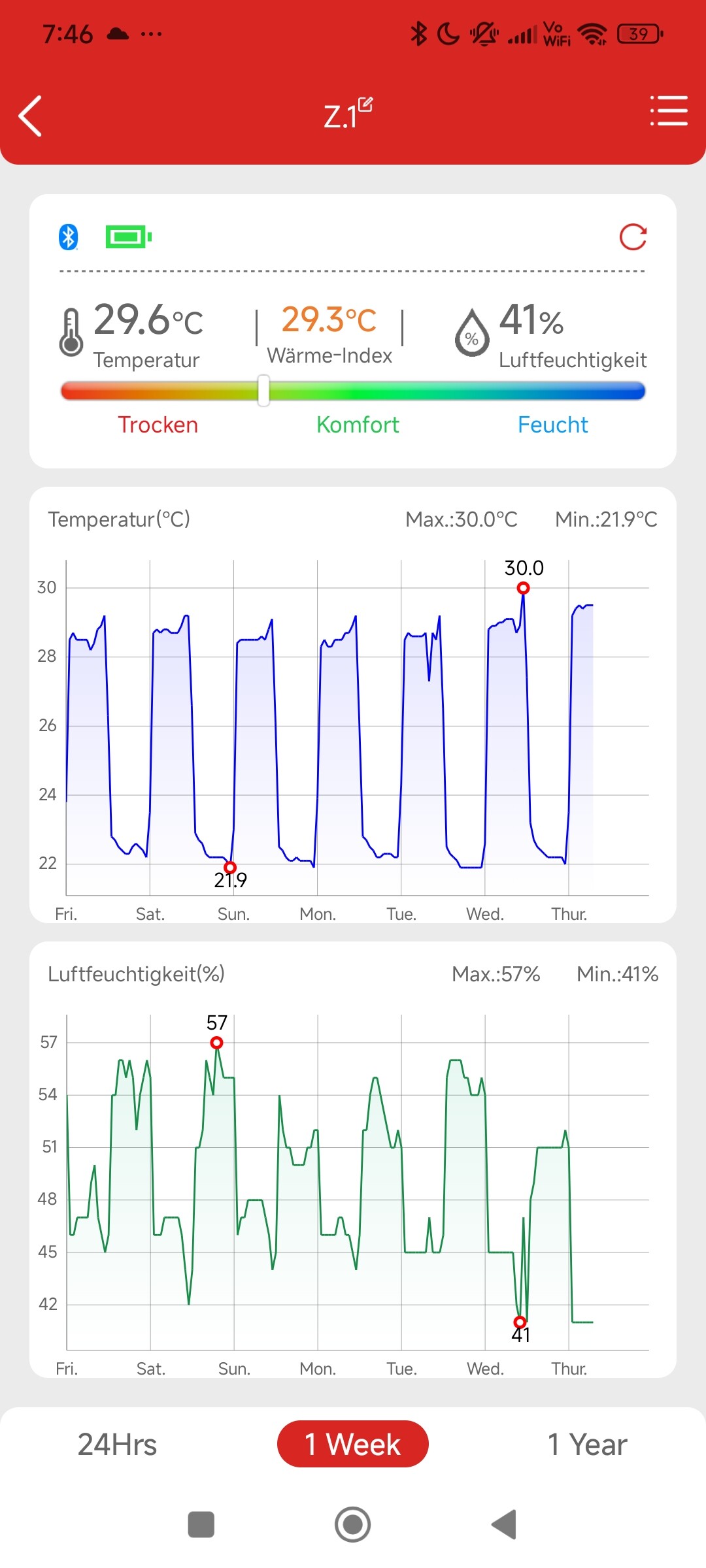The height and width of the screenshot is (1568, 706).
Task: Switch to the 1 Year view
Action: pyautogui.click(x=587, y=1445)
